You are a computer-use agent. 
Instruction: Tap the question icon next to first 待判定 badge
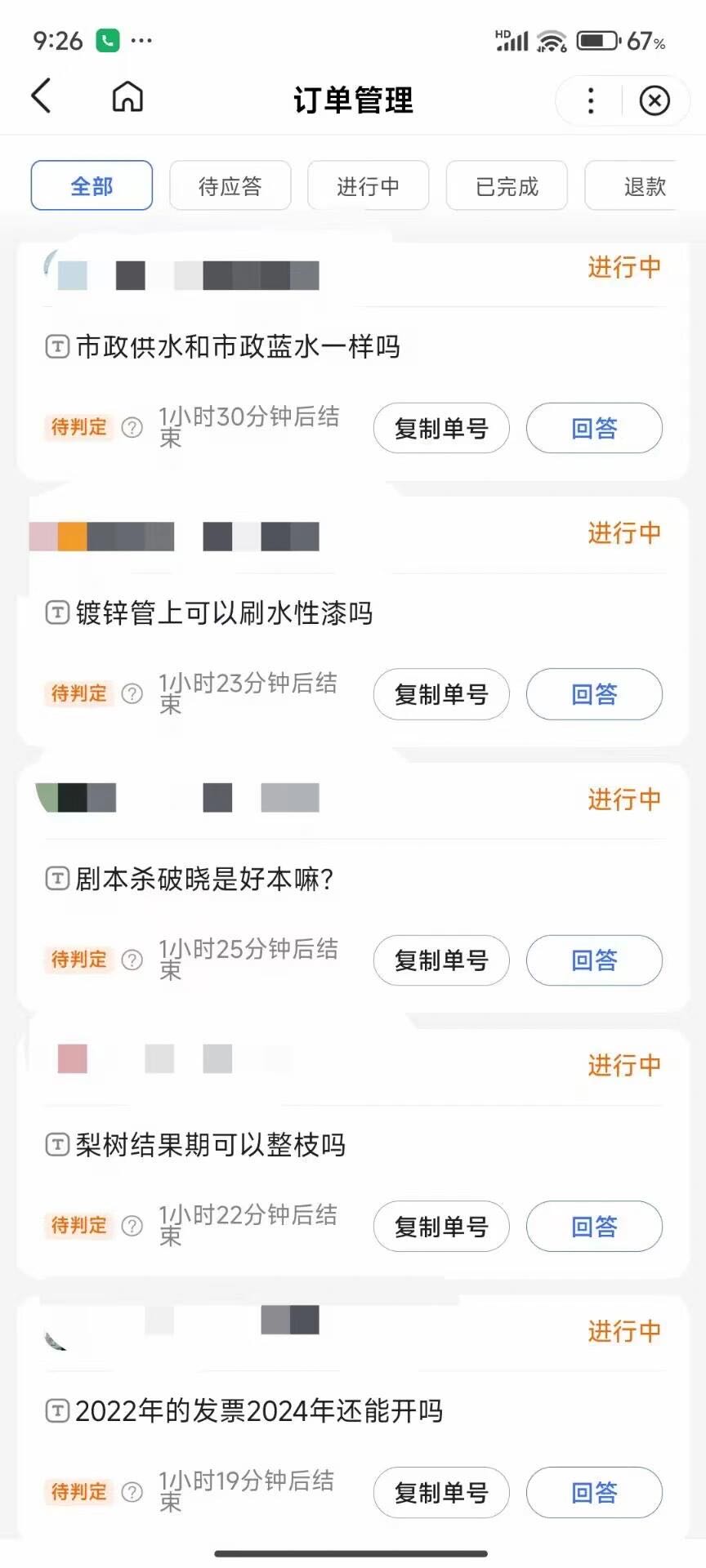132,428
